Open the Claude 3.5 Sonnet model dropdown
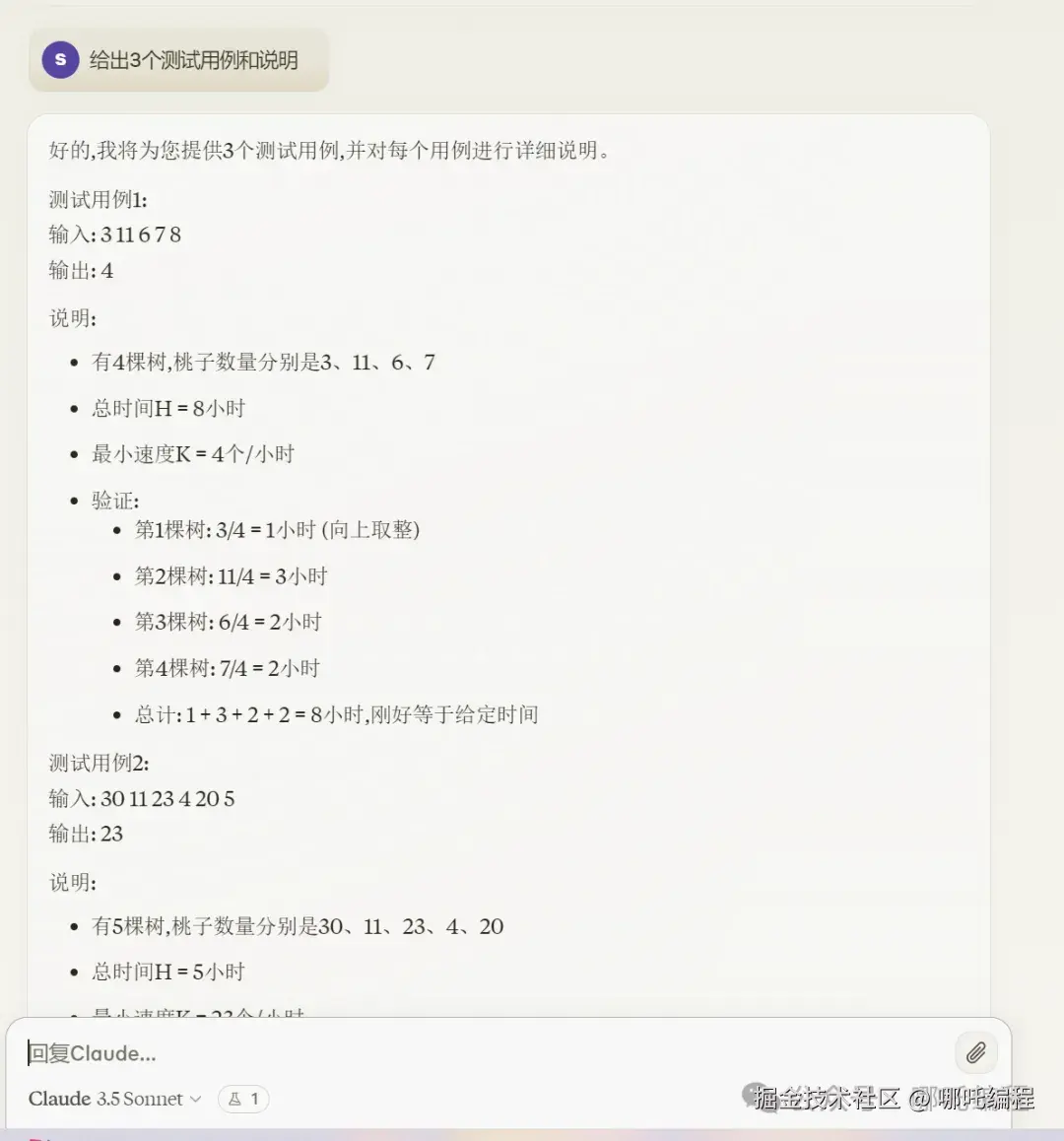The width and height of the screenshot is (1064, 1141). click(x=114, y=1099)
